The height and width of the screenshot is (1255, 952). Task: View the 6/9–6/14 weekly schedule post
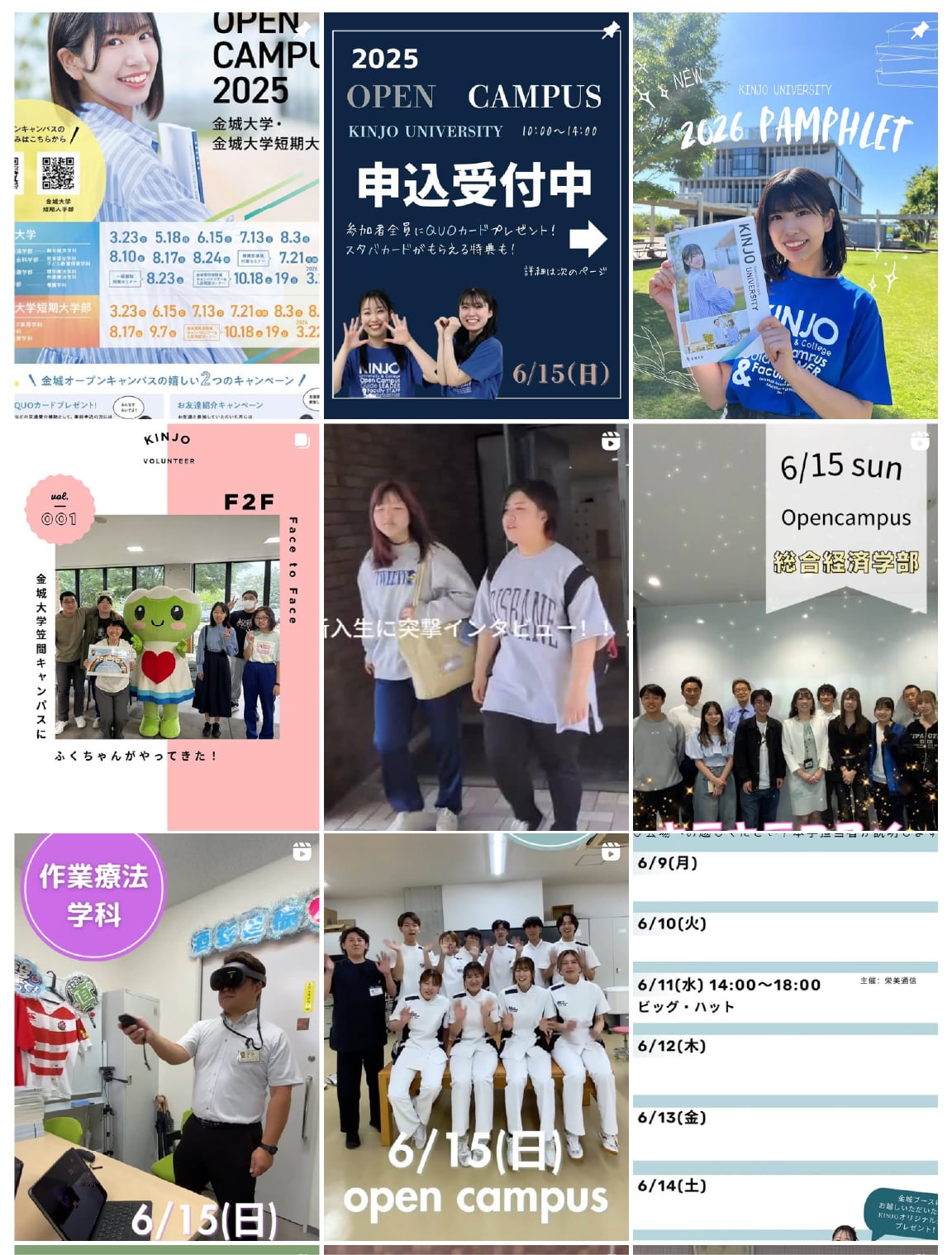pos(785,1037)
